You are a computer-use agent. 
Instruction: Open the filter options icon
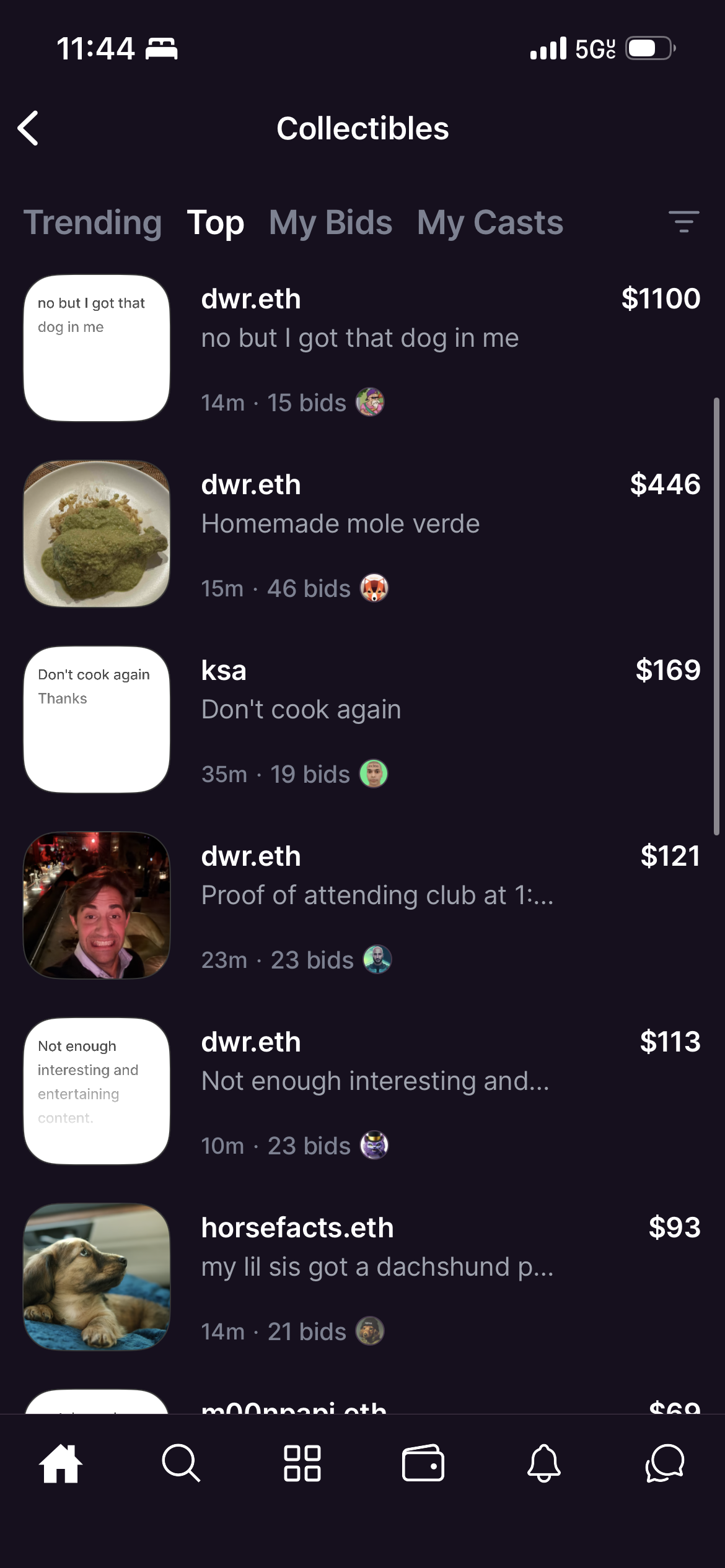pyautogui.click(x=683, y=222)
